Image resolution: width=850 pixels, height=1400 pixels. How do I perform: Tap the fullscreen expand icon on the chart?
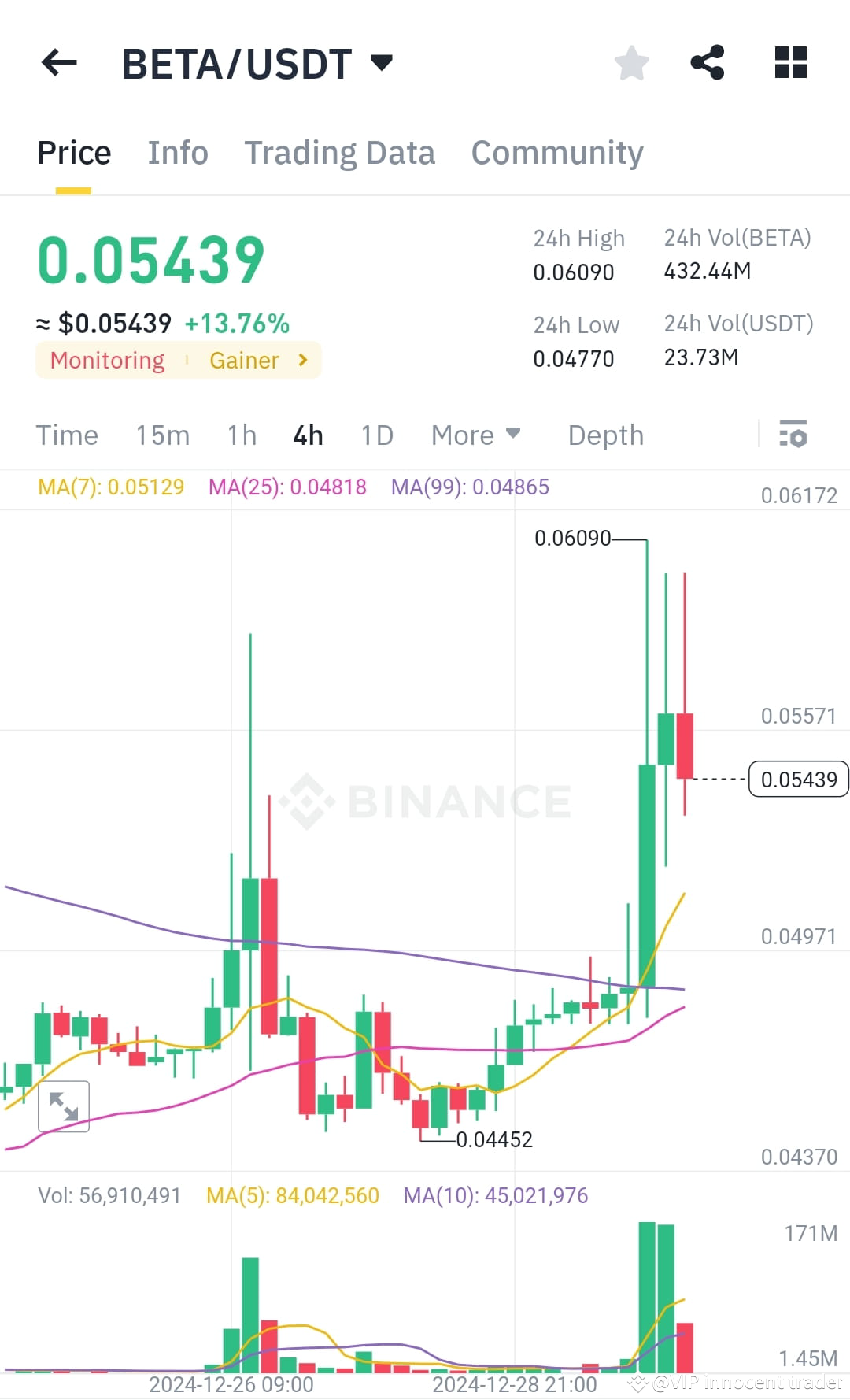pyautogui.click(x=63, y=1106)
